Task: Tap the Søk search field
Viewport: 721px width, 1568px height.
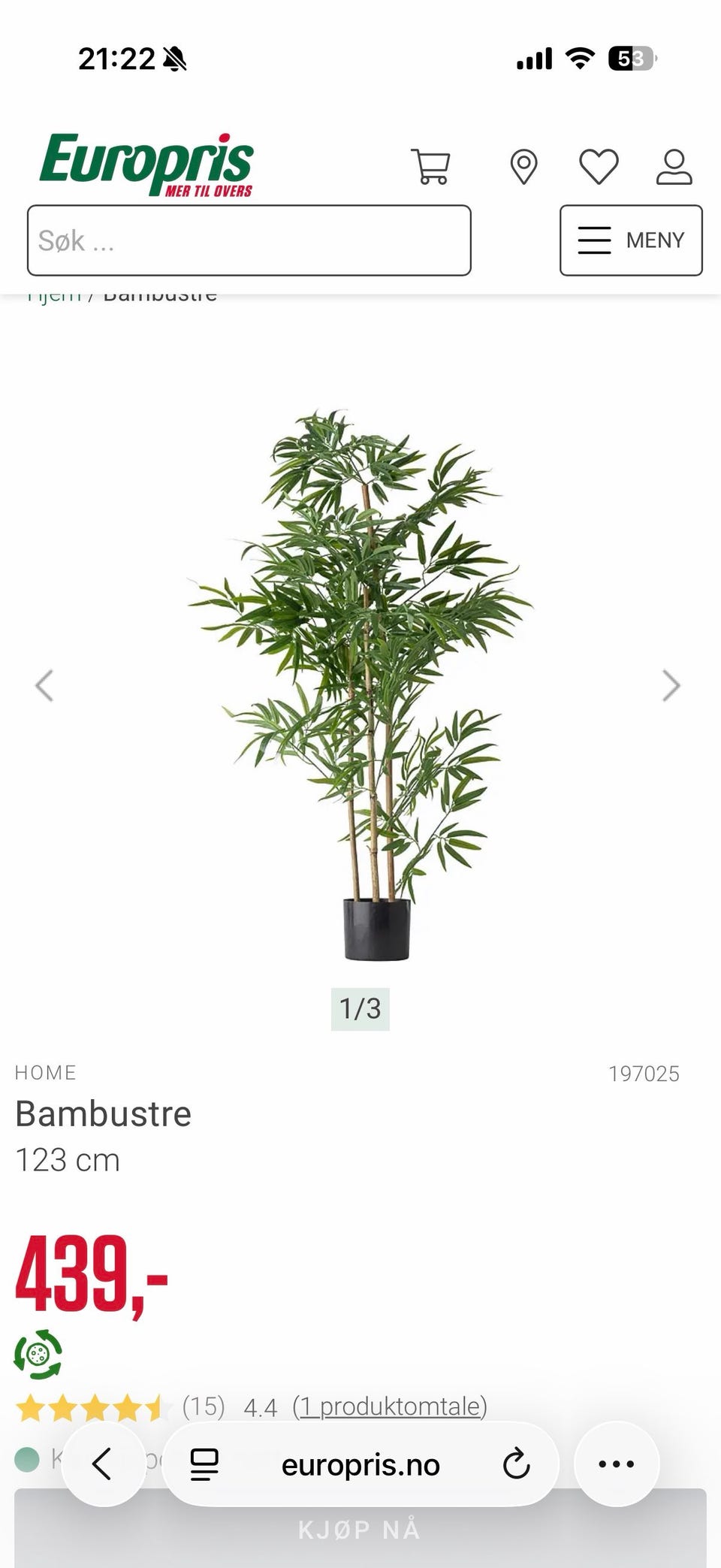Action: tap(249, 240)
